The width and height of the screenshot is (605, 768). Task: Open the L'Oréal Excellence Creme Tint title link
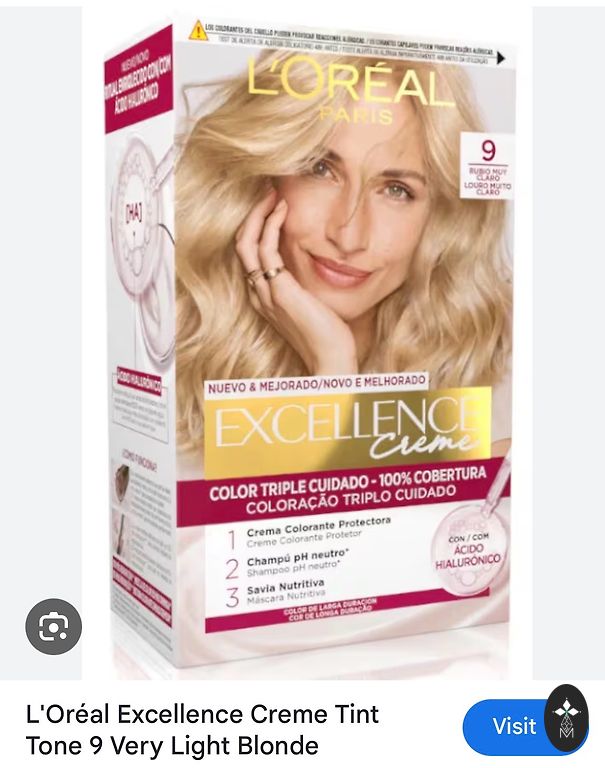point(202,730)
